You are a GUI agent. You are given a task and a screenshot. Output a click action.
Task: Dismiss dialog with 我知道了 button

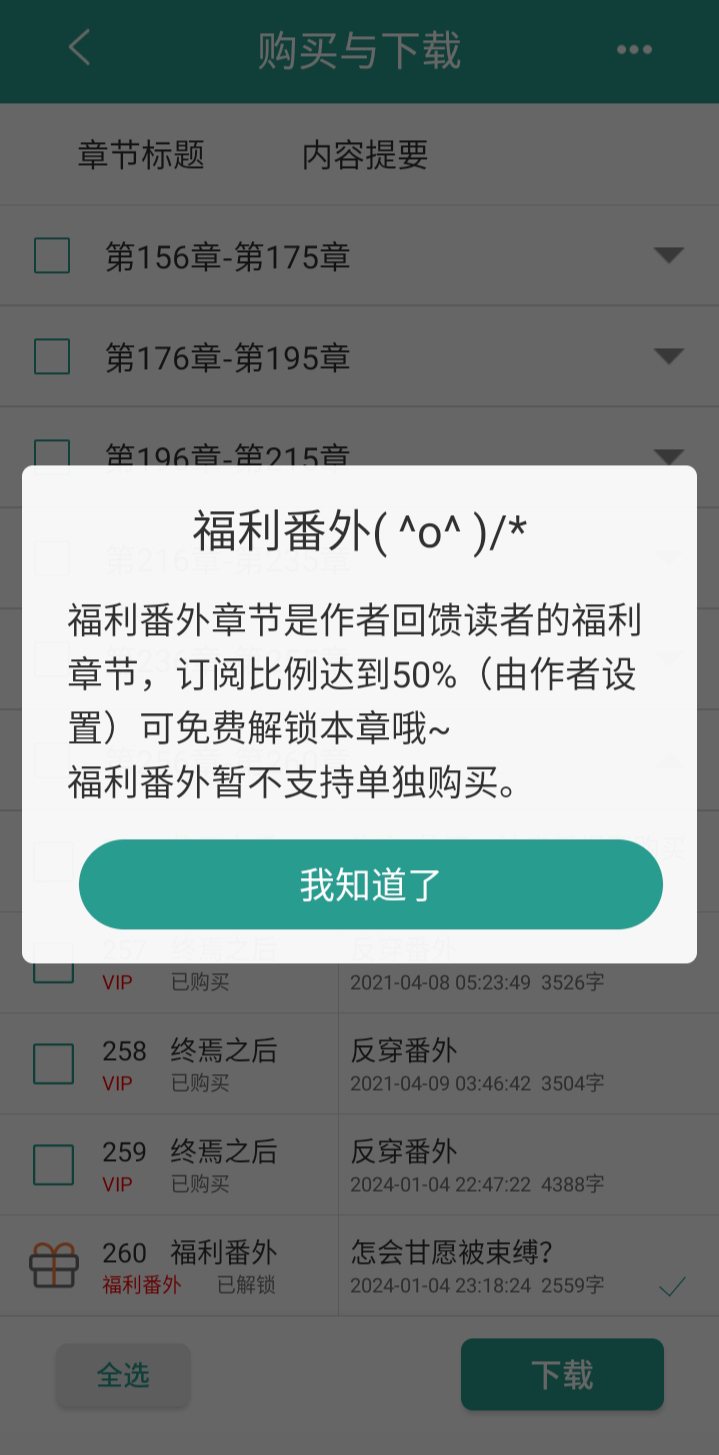(x=370, y=885)
